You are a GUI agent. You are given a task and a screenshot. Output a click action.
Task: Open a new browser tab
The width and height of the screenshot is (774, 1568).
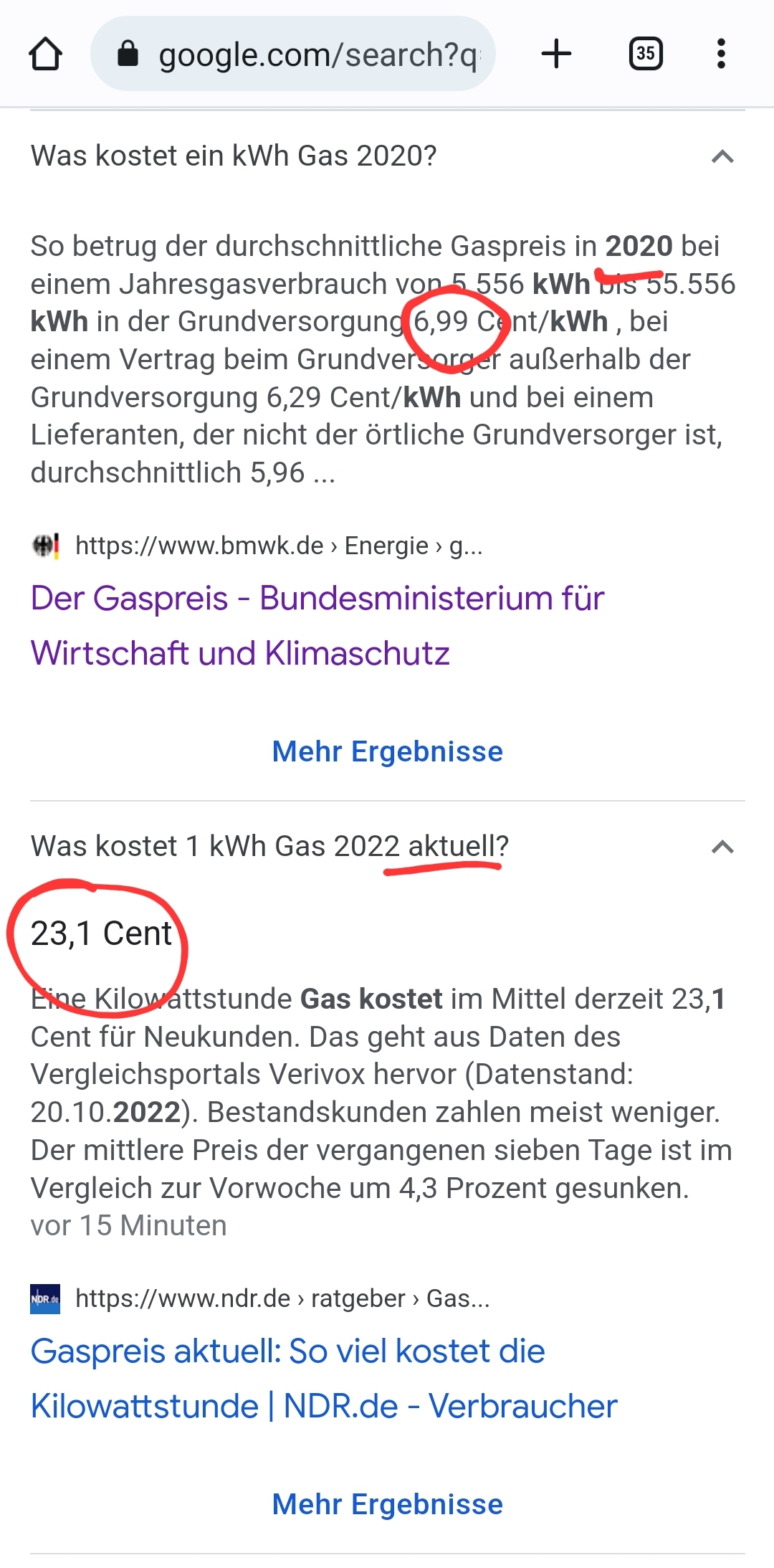click(556, 54)
